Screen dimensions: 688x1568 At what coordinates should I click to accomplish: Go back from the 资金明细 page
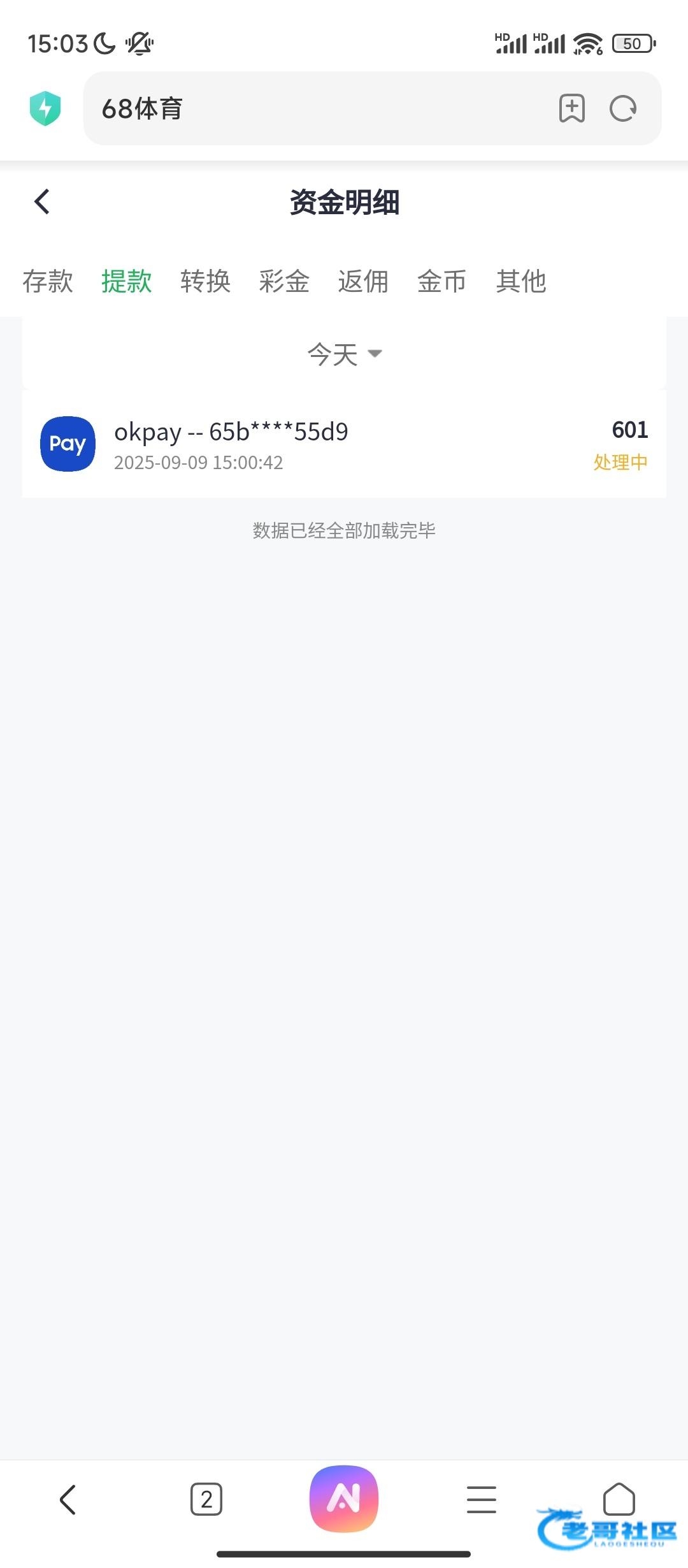42,202
